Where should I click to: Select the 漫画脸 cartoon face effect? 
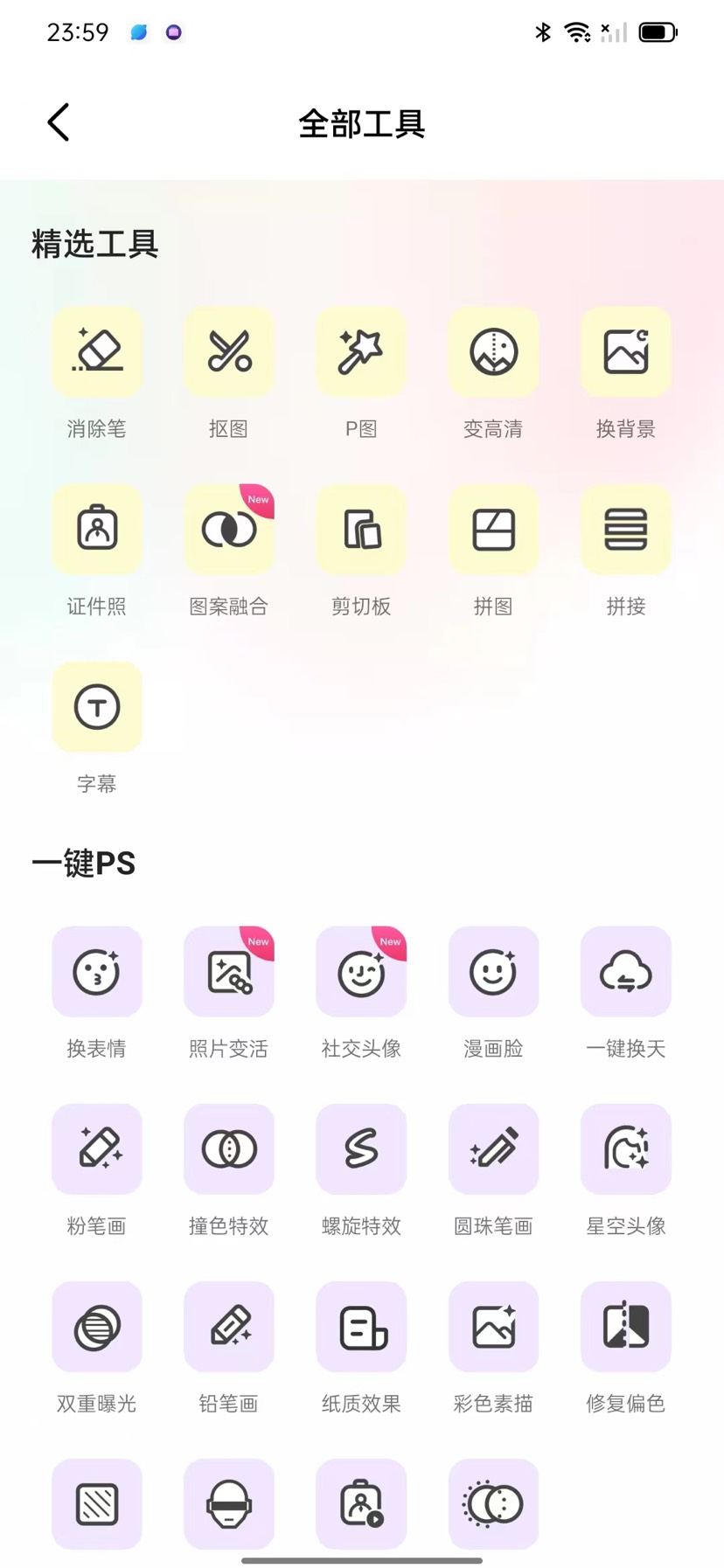[x=493, y=972]
